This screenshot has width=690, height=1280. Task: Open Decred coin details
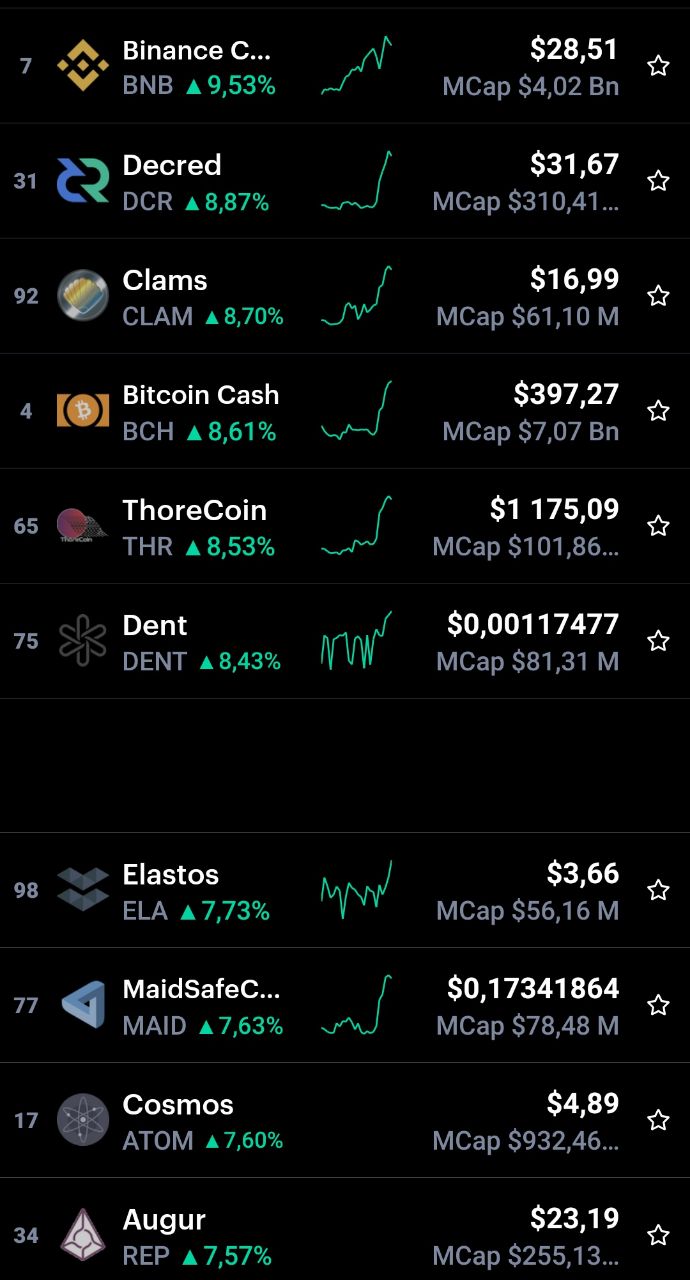(345, 181)
